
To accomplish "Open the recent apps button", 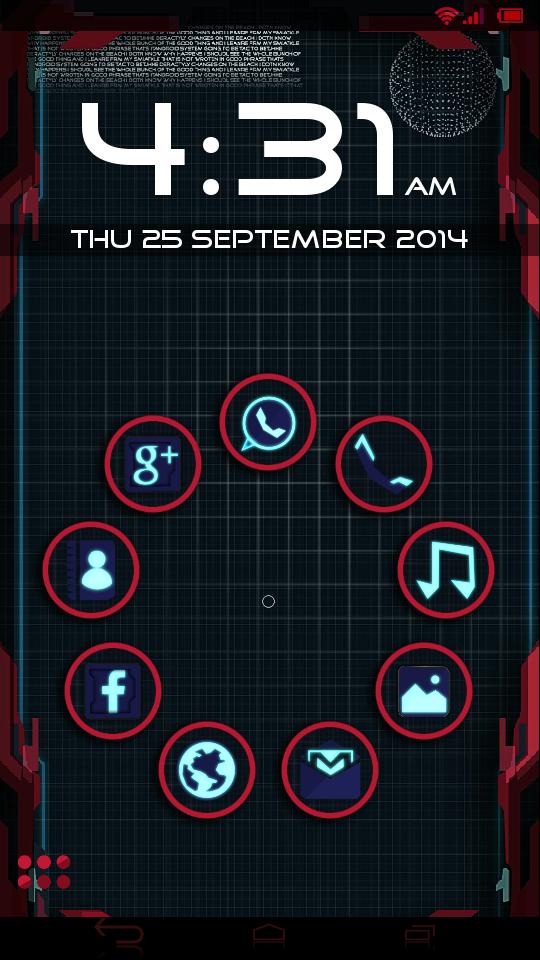I will coord(420,937).
